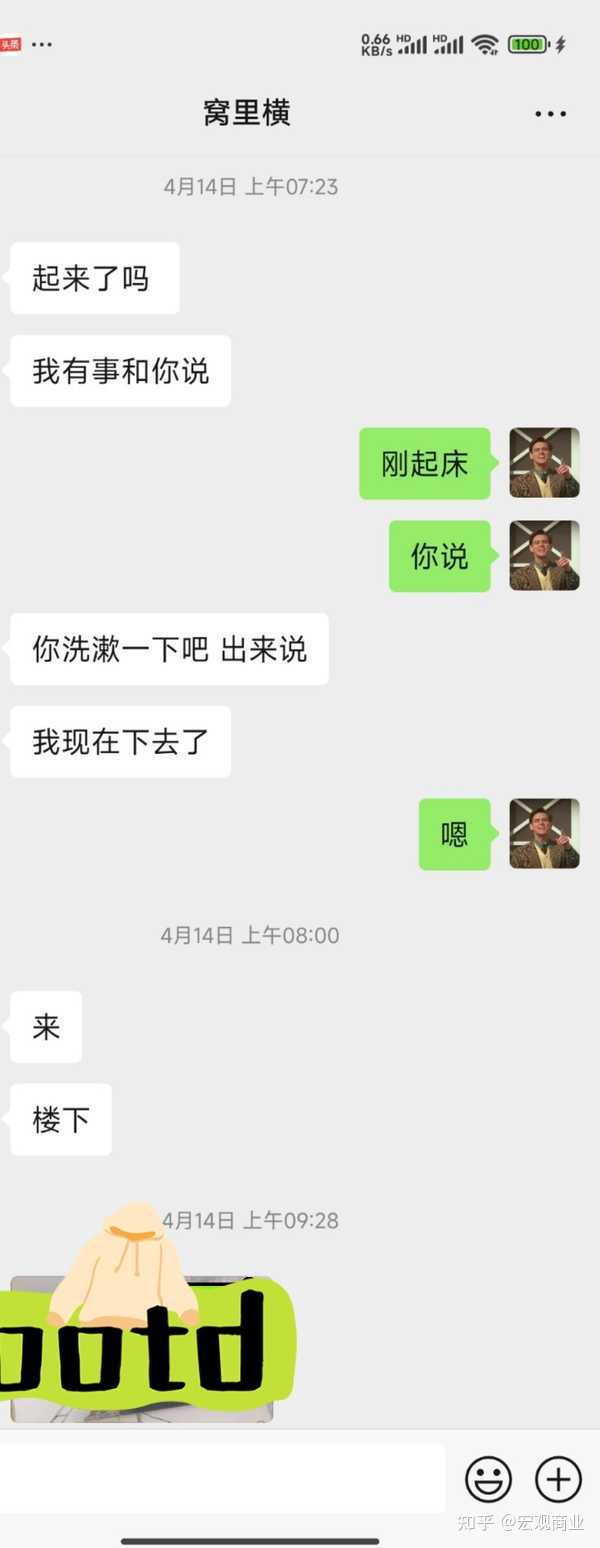Focus the message input field
600x1548 pixels.
click(x=222, y=1478)
